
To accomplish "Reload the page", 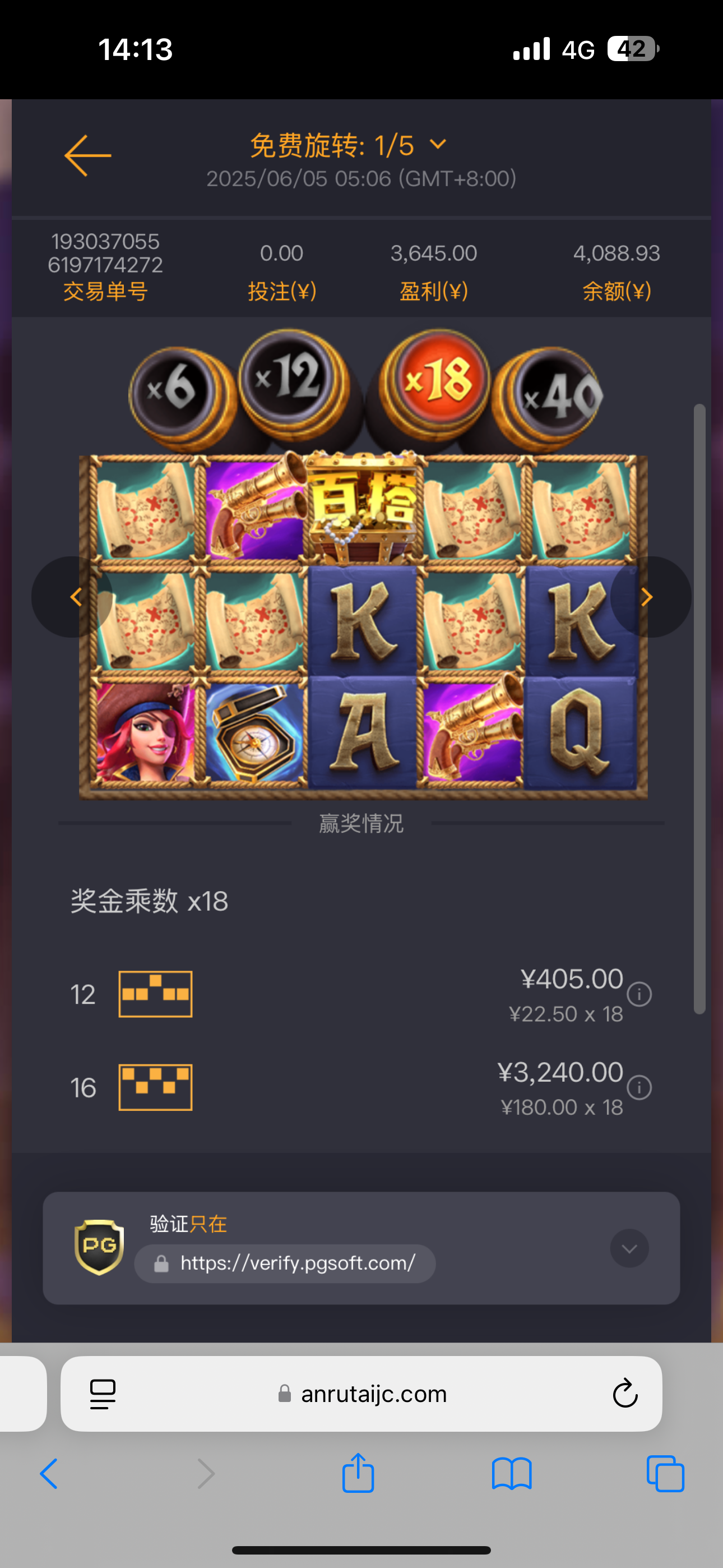I will tap(624, 1394).
